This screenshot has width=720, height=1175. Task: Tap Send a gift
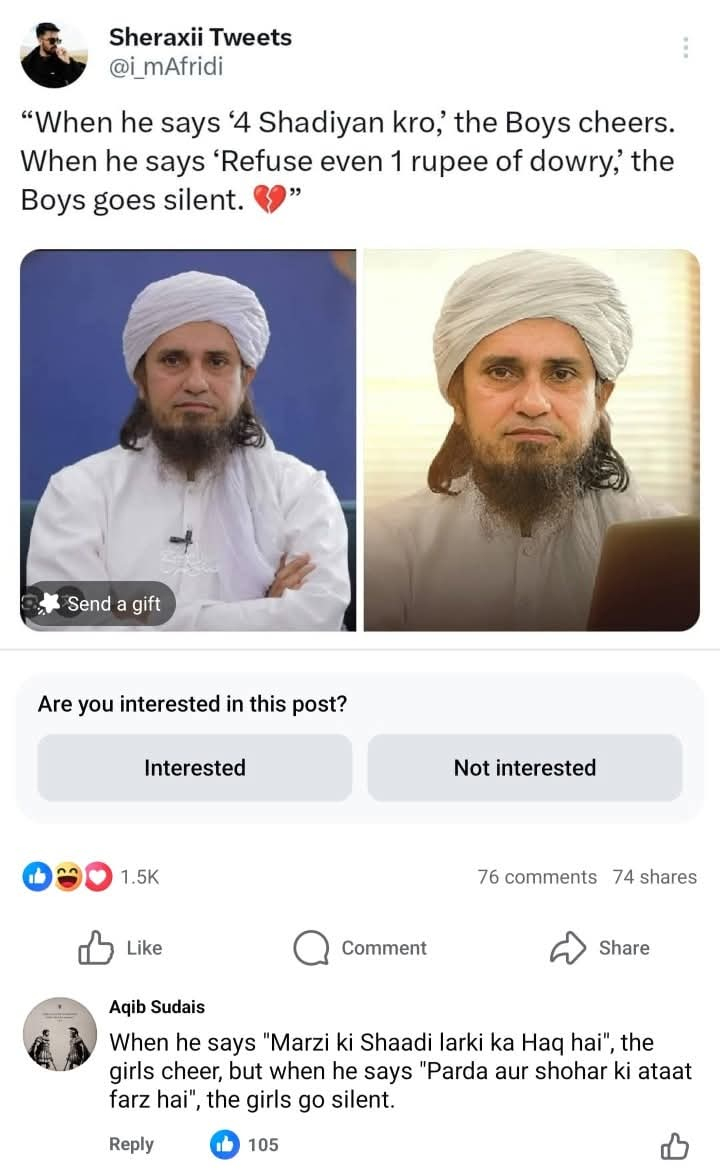pos(100,604)
